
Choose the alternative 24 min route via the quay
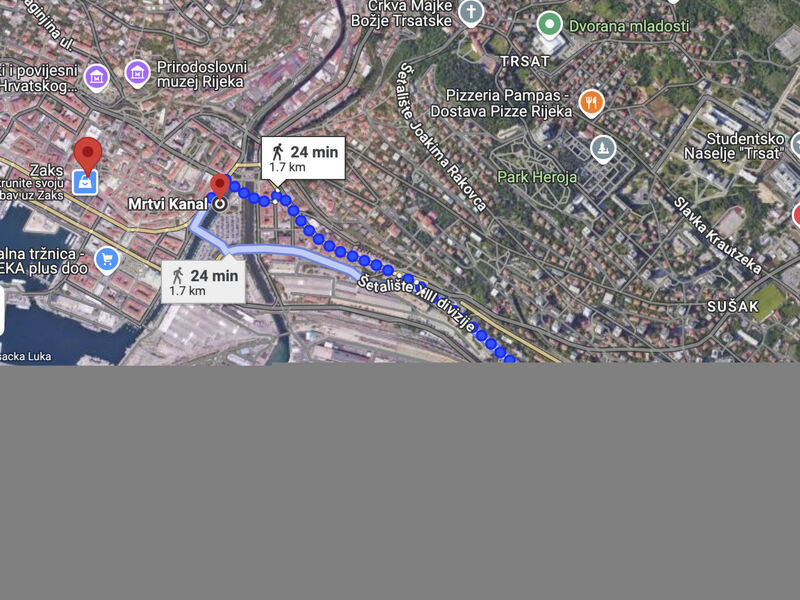click(203, 281)
